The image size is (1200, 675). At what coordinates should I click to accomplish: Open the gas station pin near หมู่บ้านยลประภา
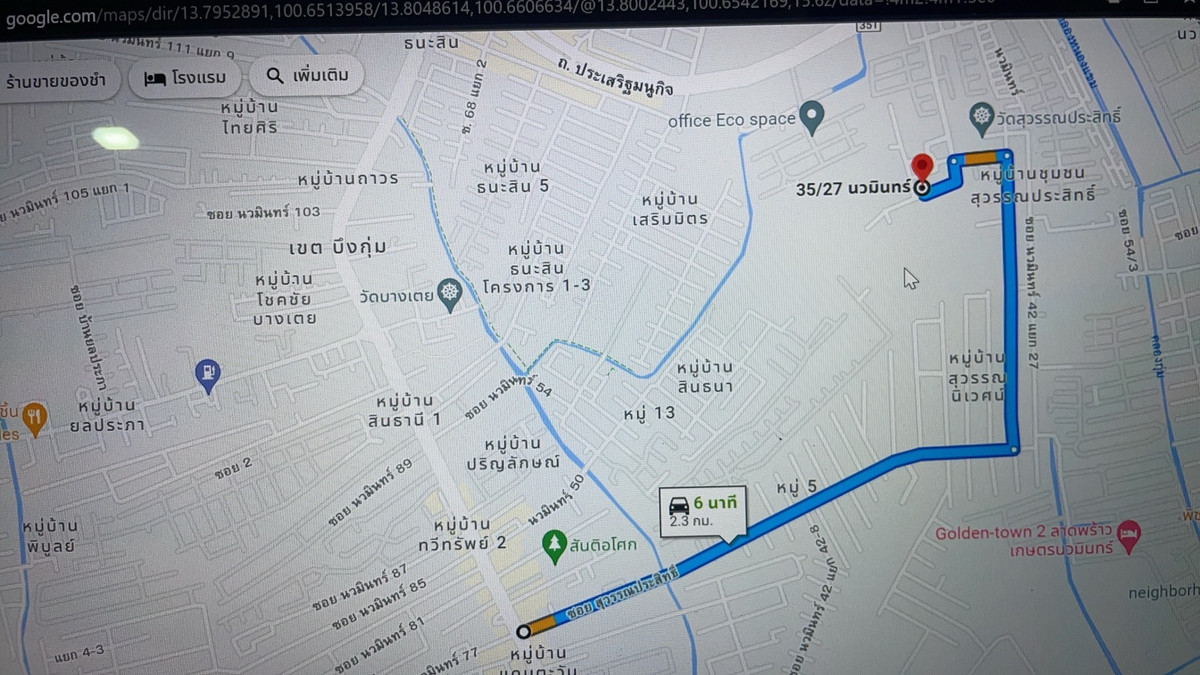[208, 375]
